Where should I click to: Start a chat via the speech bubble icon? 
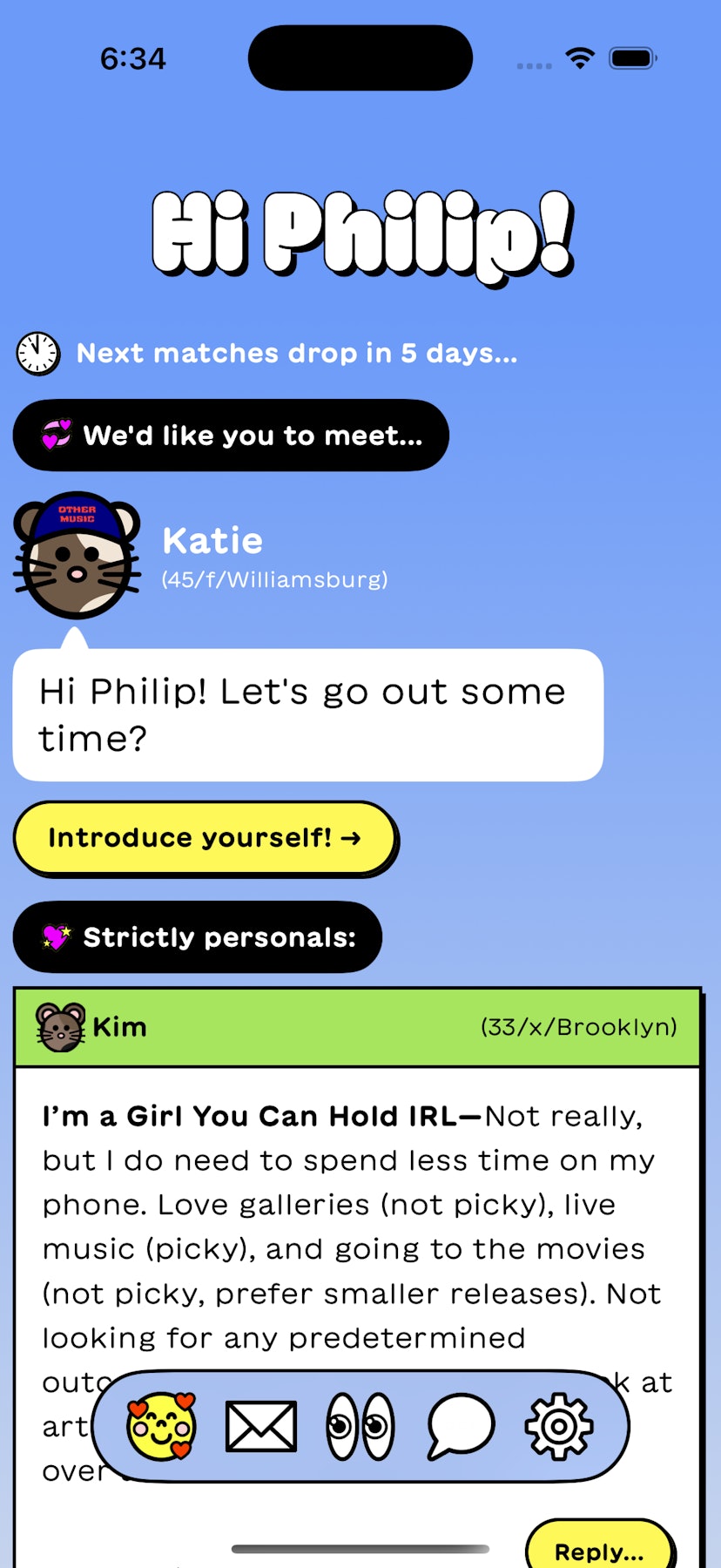click(x=460, y=1425)
